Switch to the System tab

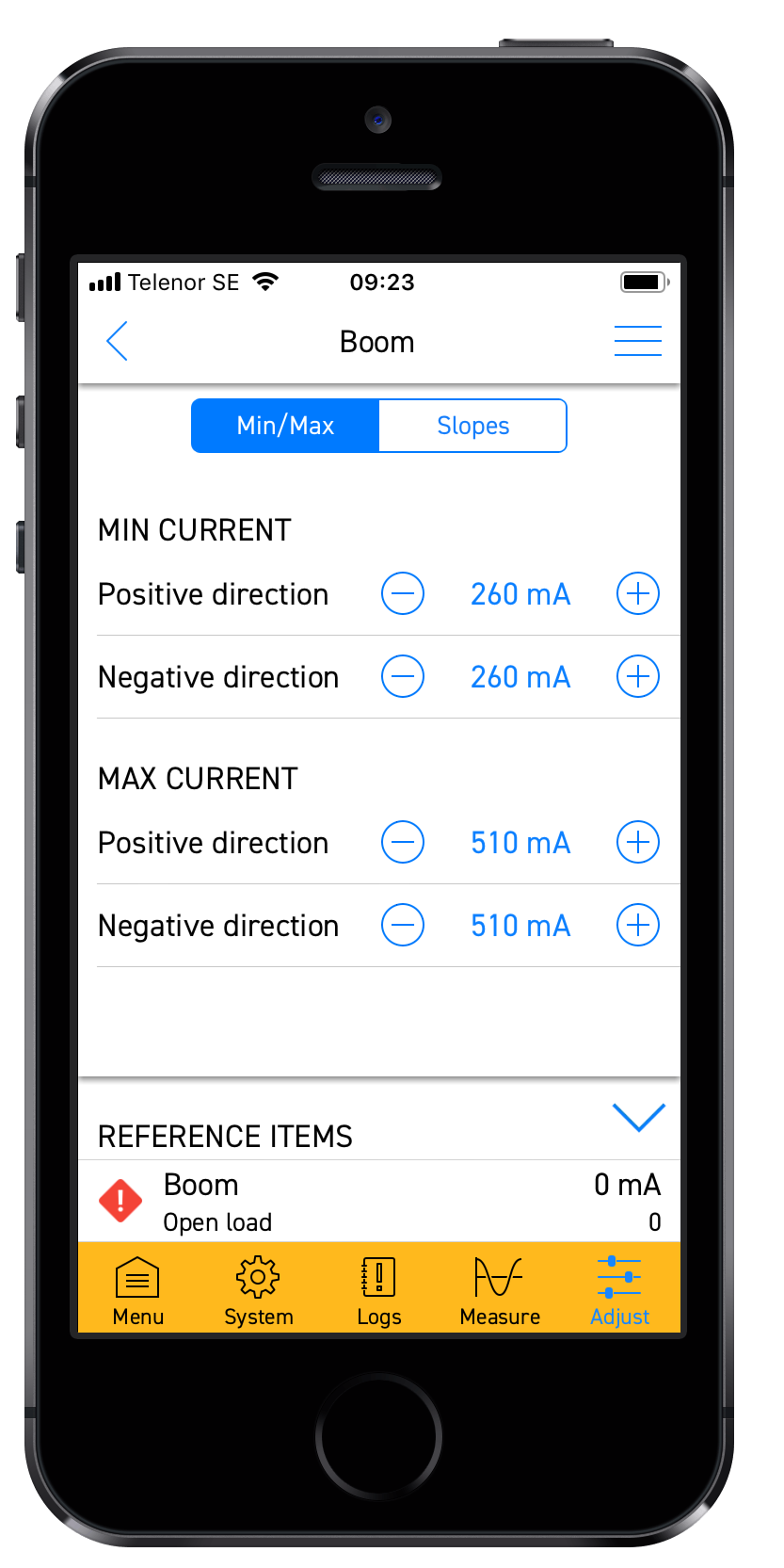coord(258,1291)
